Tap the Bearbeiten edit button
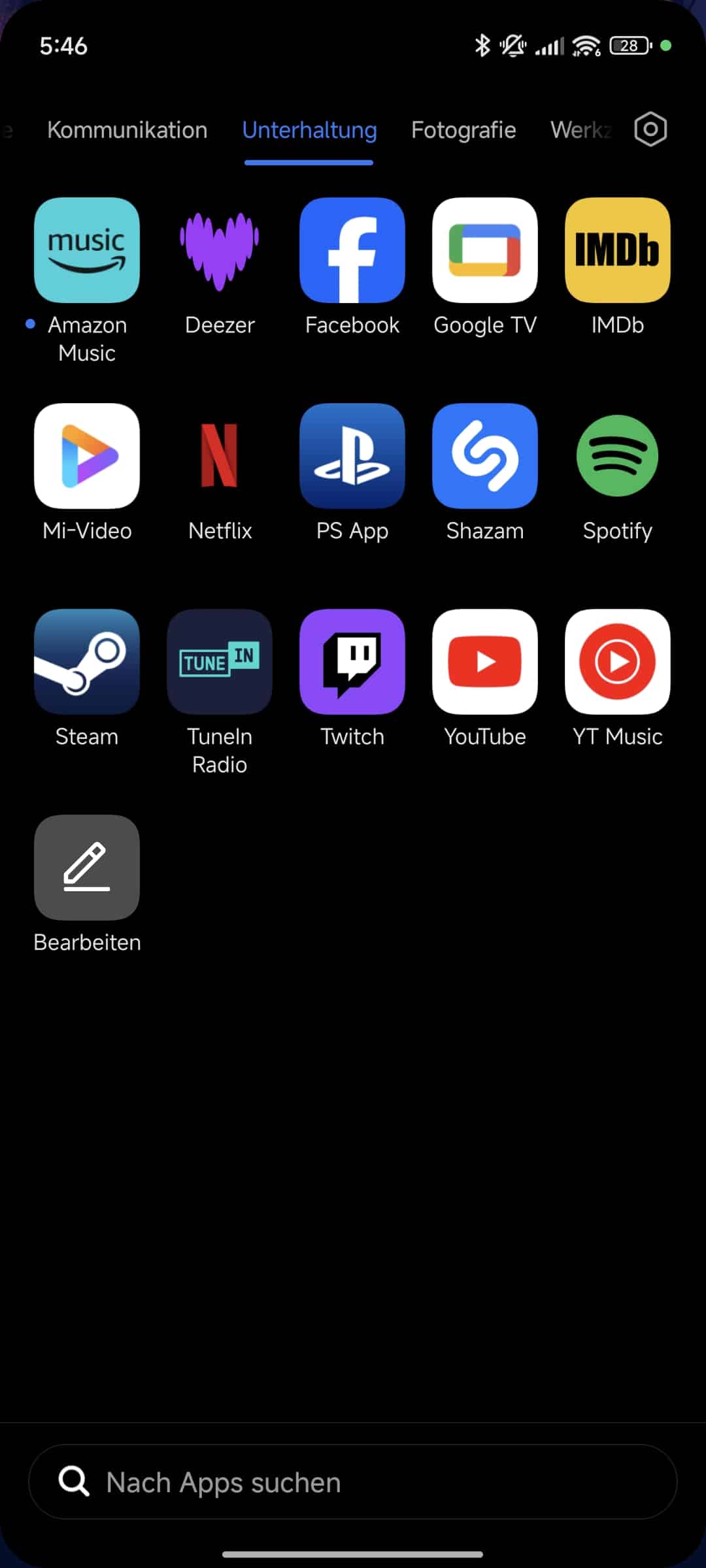Image resolution: width=706 pixels, height=1568 pixels. 87,868
